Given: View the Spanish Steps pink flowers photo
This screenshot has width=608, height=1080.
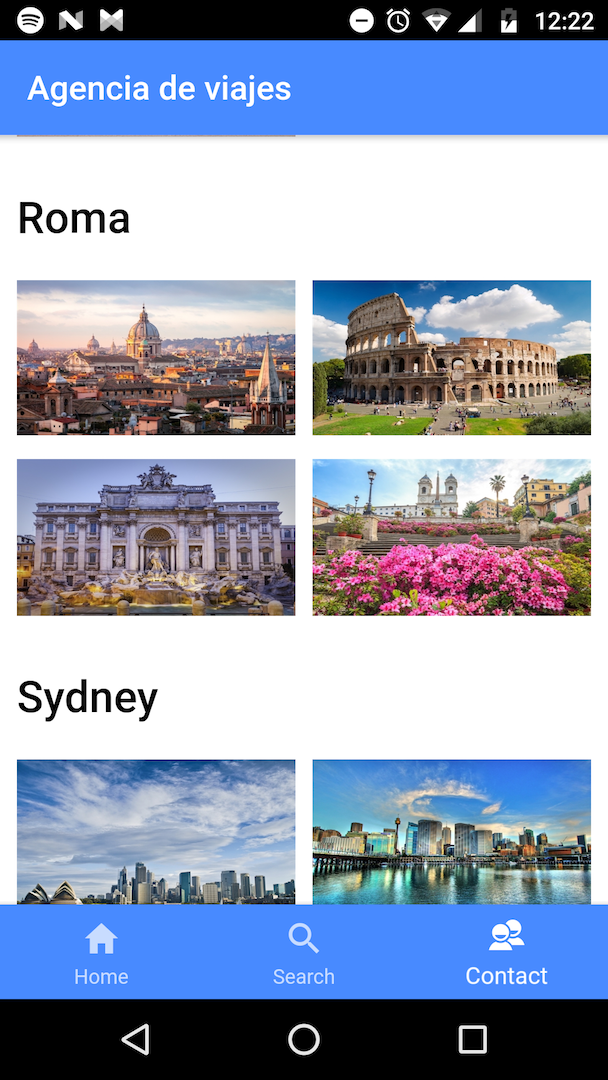Looking at the screenshot, I should [452, 537].
